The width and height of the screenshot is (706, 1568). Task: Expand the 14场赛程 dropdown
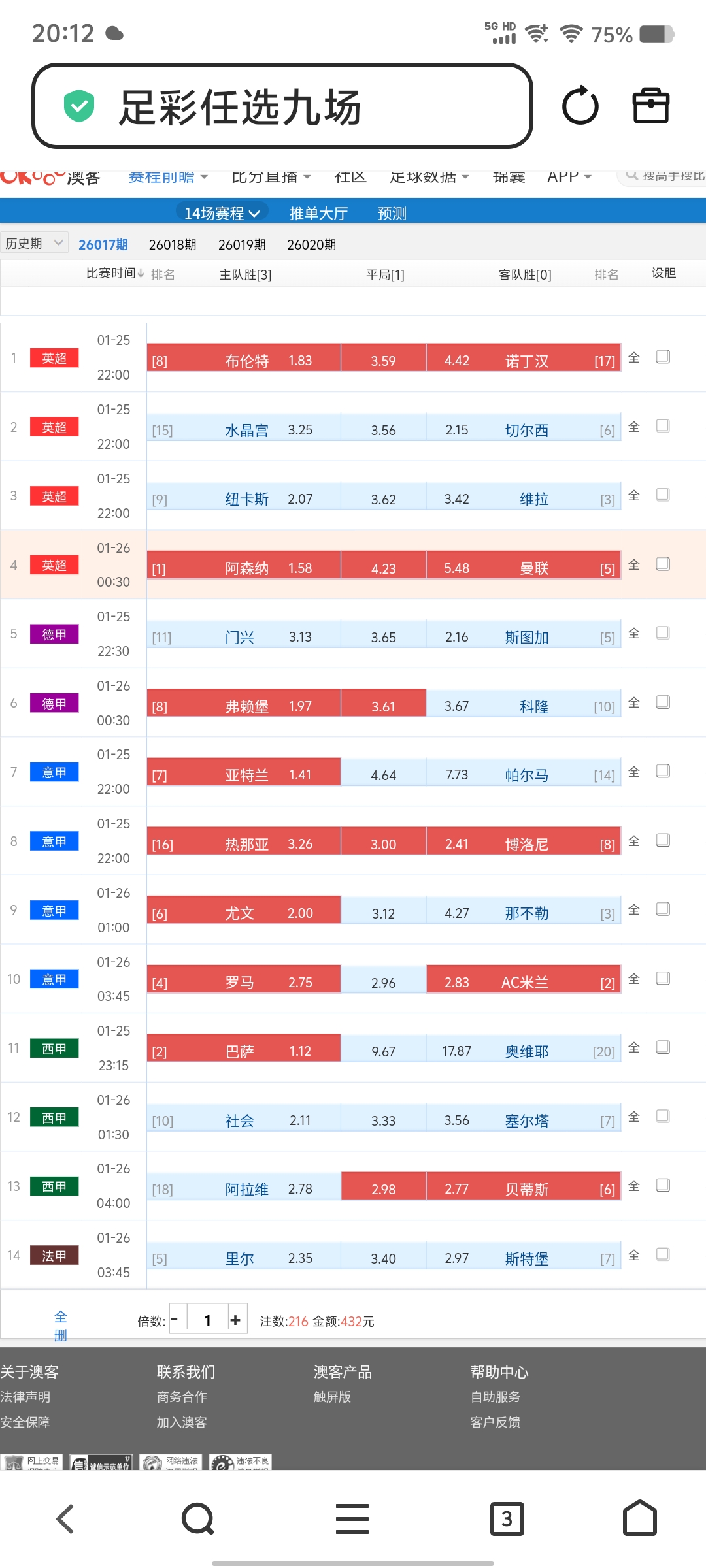[222, 213]
